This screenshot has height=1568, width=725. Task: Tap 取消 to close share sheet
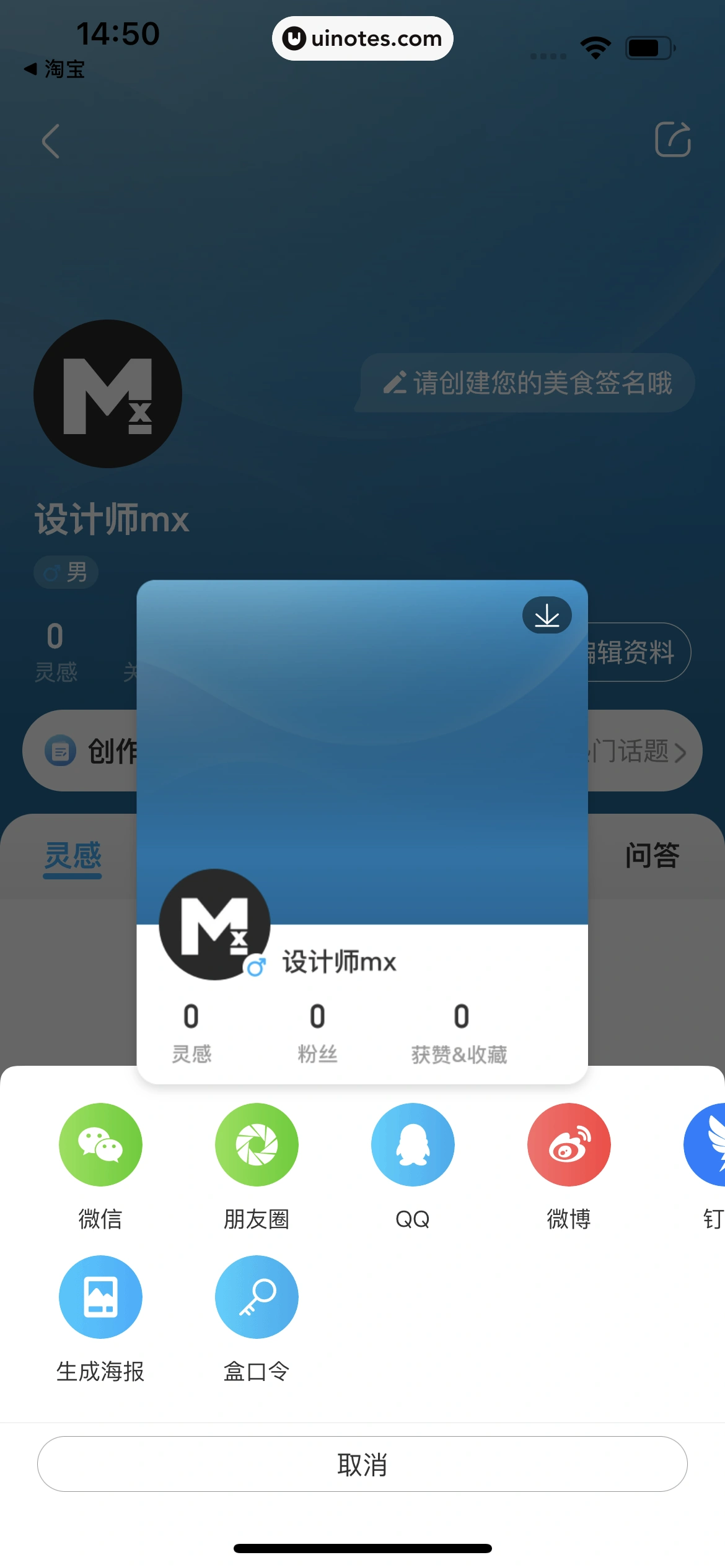pos(362,1464)
